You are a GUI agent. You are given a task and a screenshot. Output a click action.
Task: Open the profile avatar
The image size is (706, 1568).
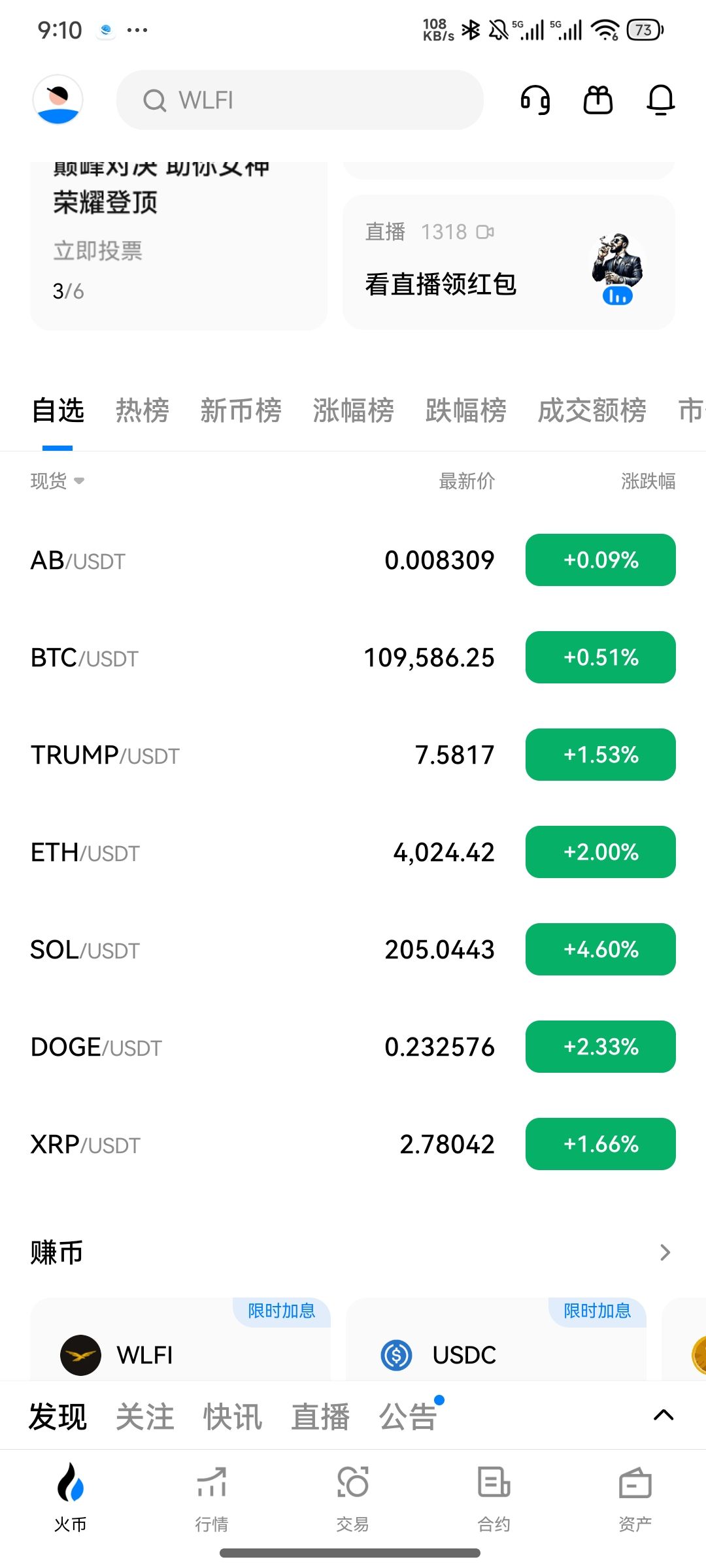[58, 100]
